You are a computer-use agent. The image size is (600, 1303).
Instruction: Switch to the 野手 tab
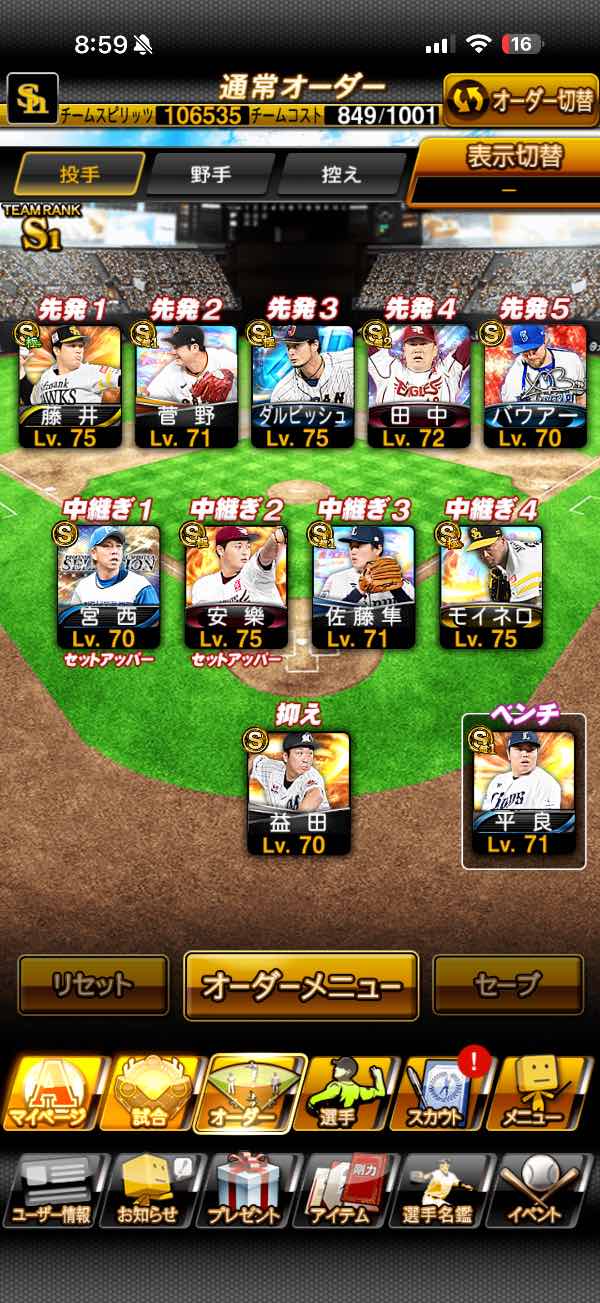pyautogui.click(x=210, y=174)
